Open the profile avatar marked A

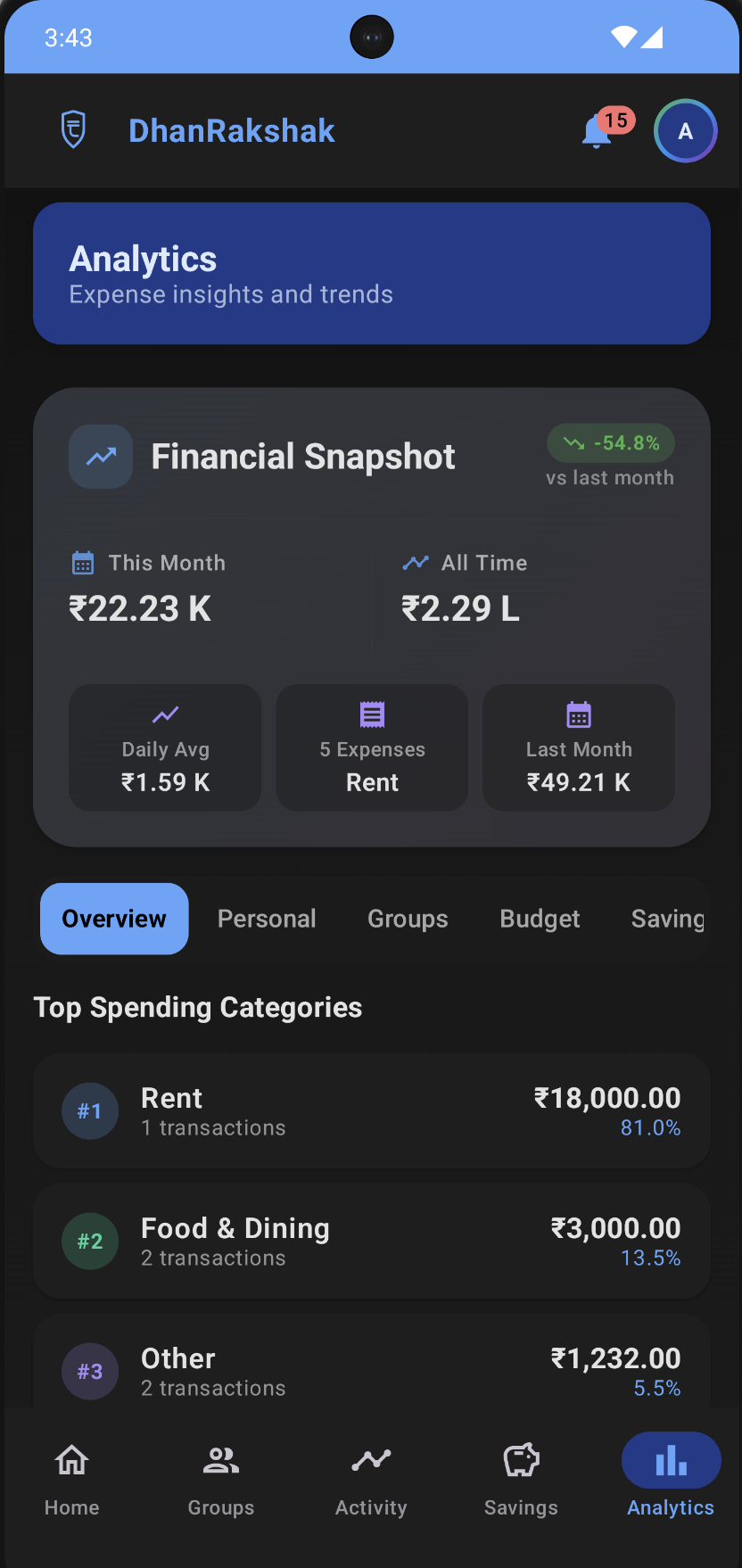[x=685, y=130]
